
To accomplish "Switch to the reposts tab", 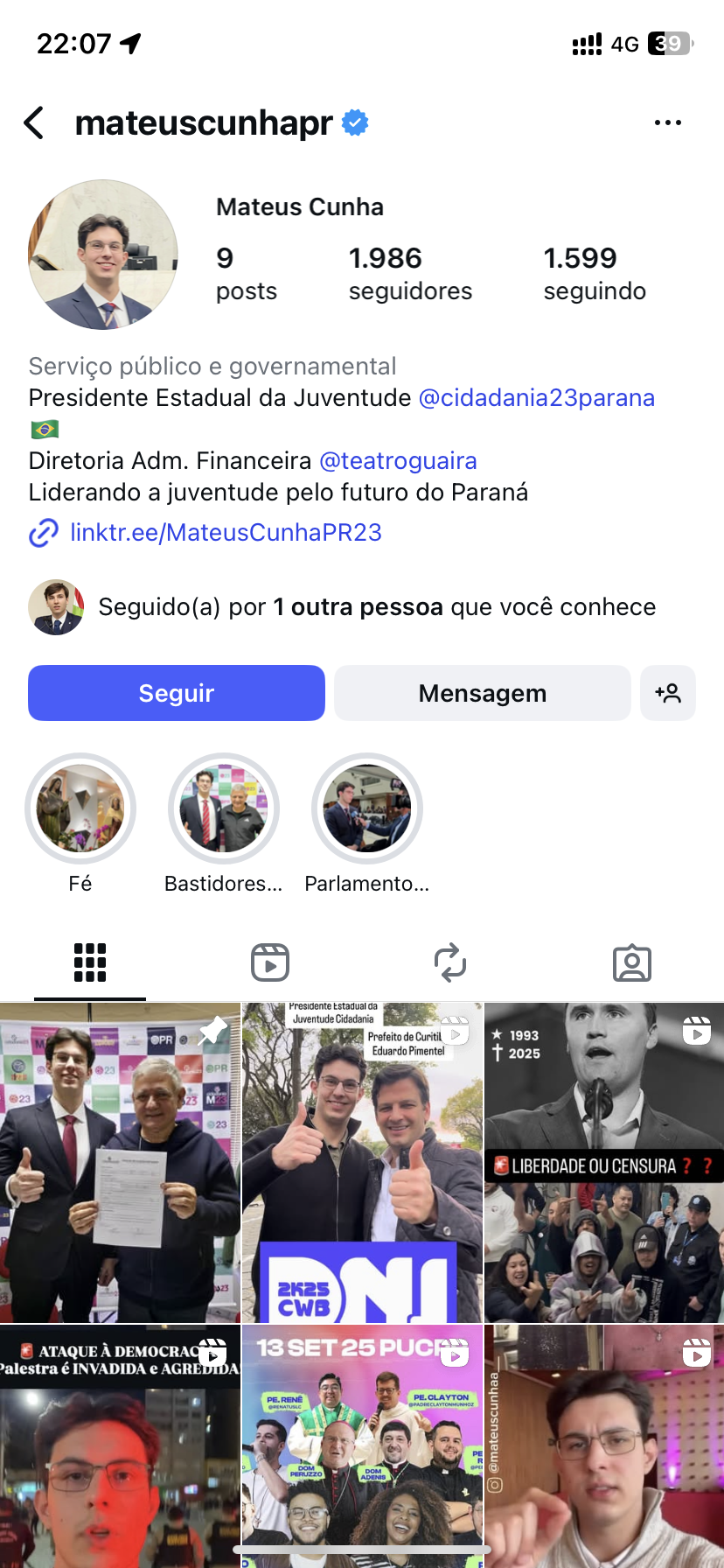I will point(450,962).
